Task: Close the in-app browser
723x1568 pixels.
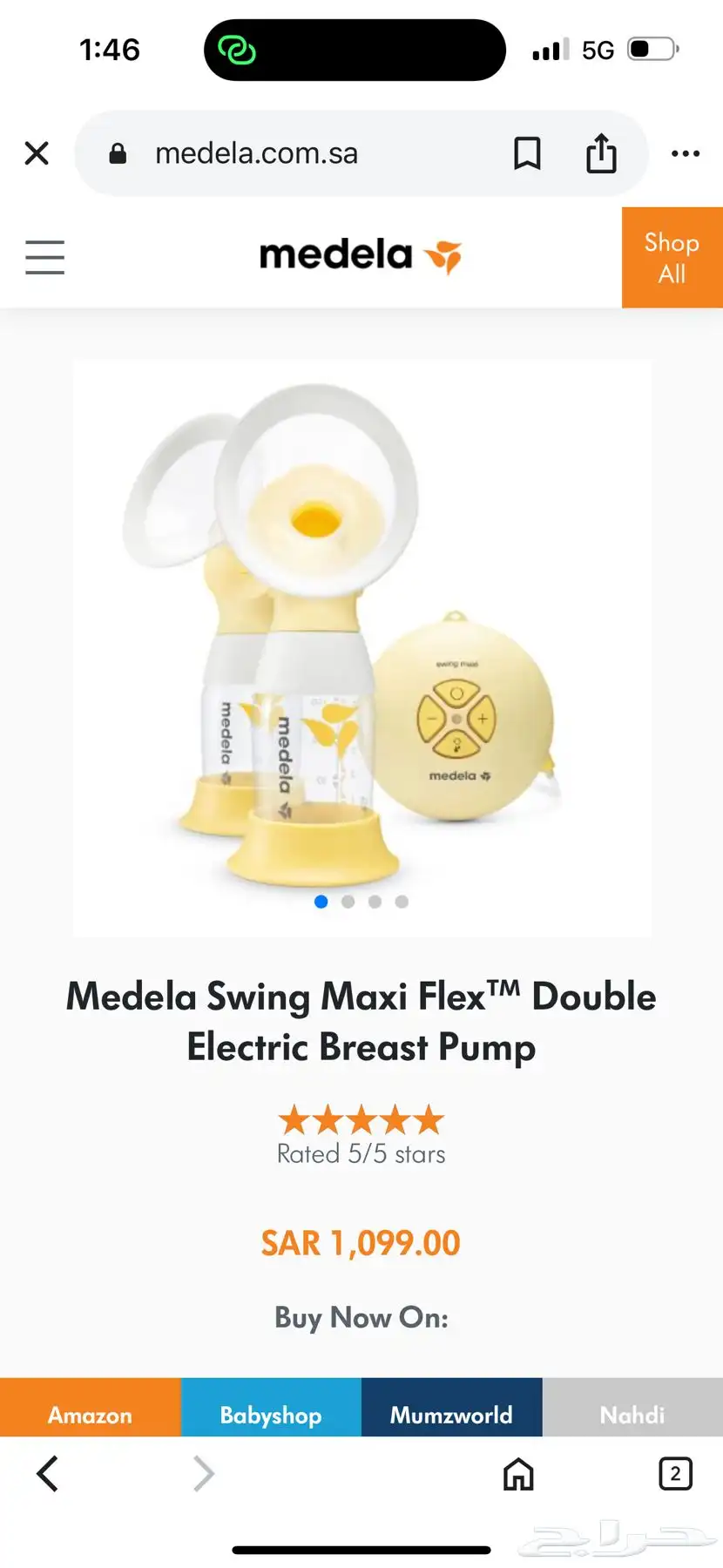Action: [37, 153]
